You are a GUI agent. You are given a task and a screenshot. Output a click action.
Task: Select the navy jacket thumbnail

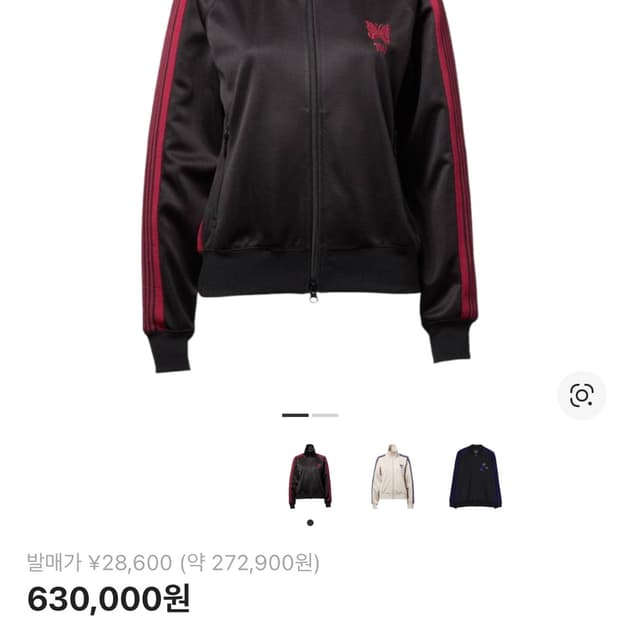475,477
